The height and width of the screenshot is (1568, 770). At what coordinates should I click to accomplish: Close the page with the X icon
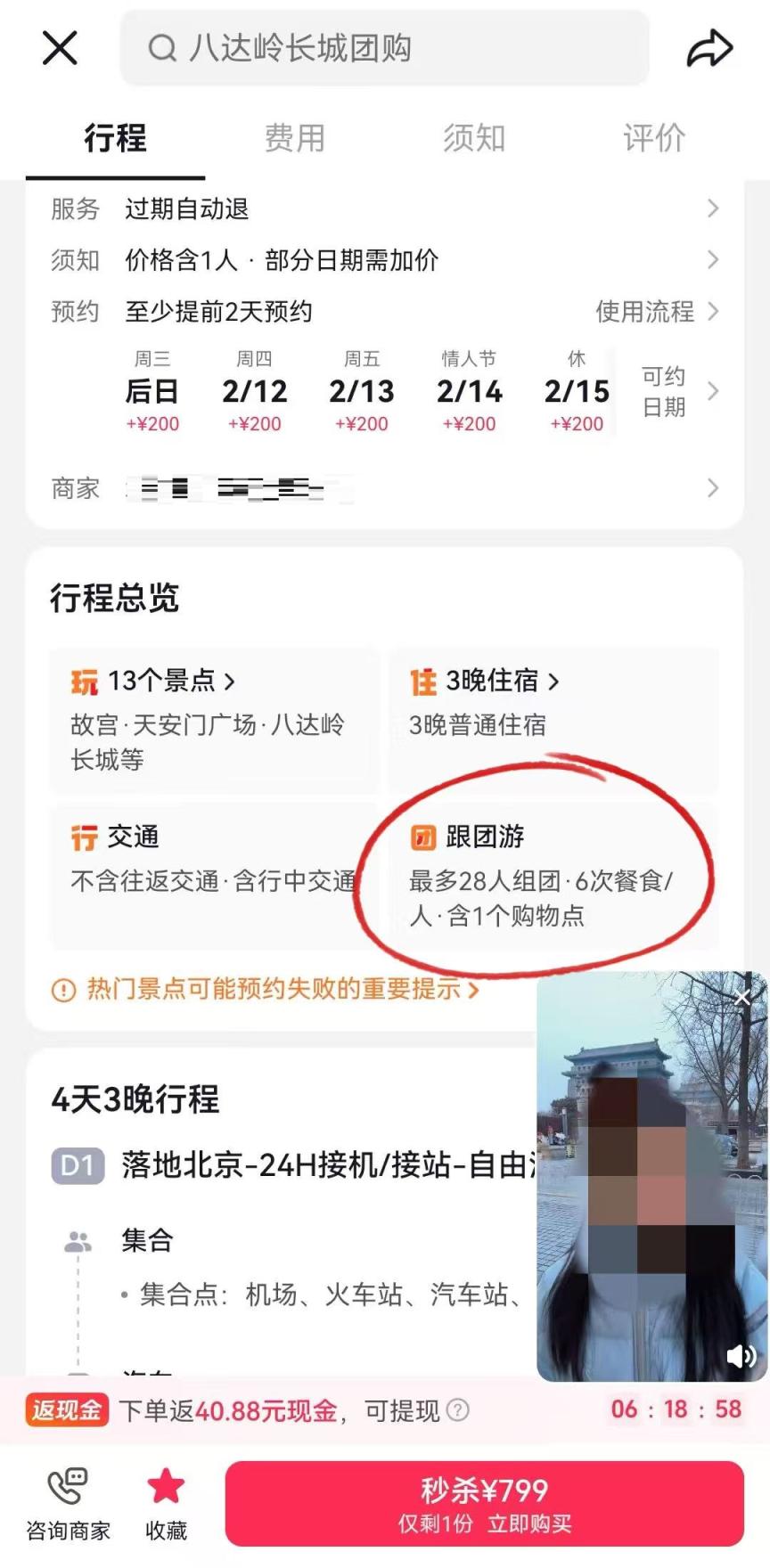tap(60, 47)
